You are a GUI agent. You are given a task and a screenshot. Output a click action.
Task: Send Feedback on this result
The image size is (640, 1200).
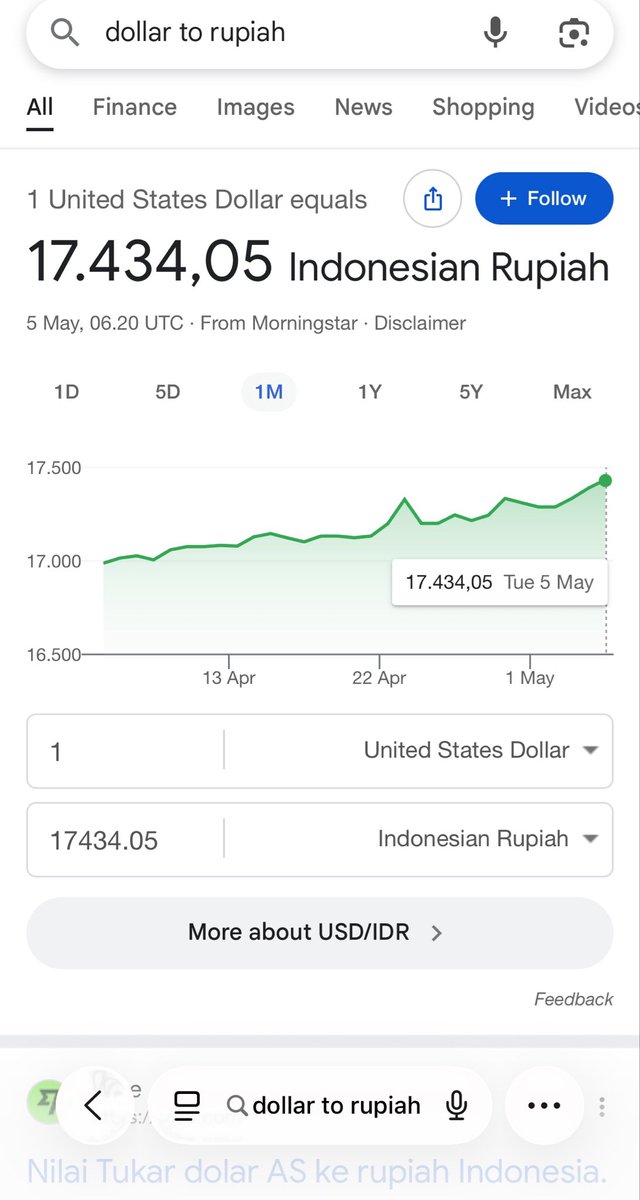tap(574, 999)
